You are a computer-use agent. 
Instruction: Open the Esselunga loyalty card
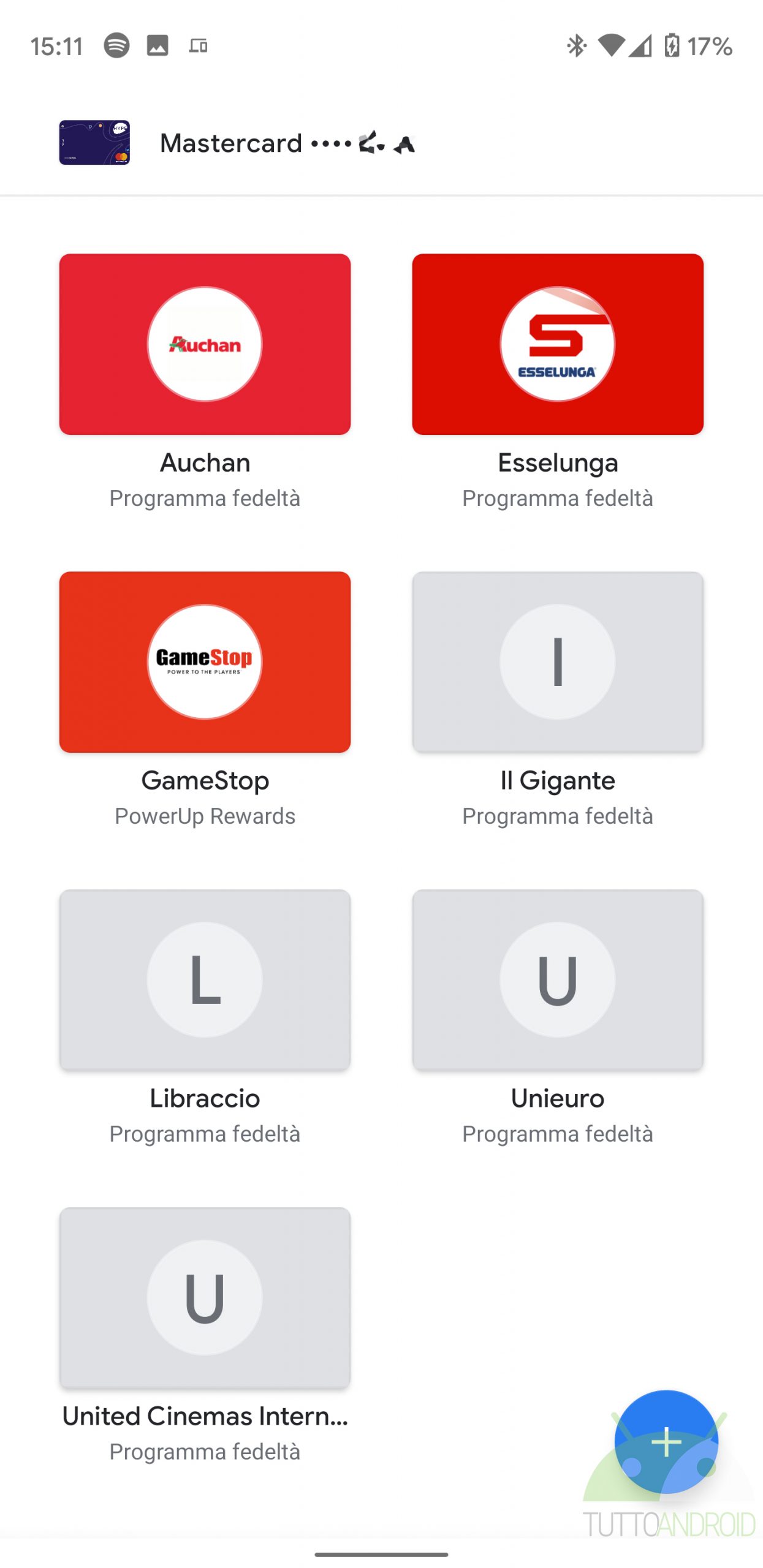(x=558, y=344)
